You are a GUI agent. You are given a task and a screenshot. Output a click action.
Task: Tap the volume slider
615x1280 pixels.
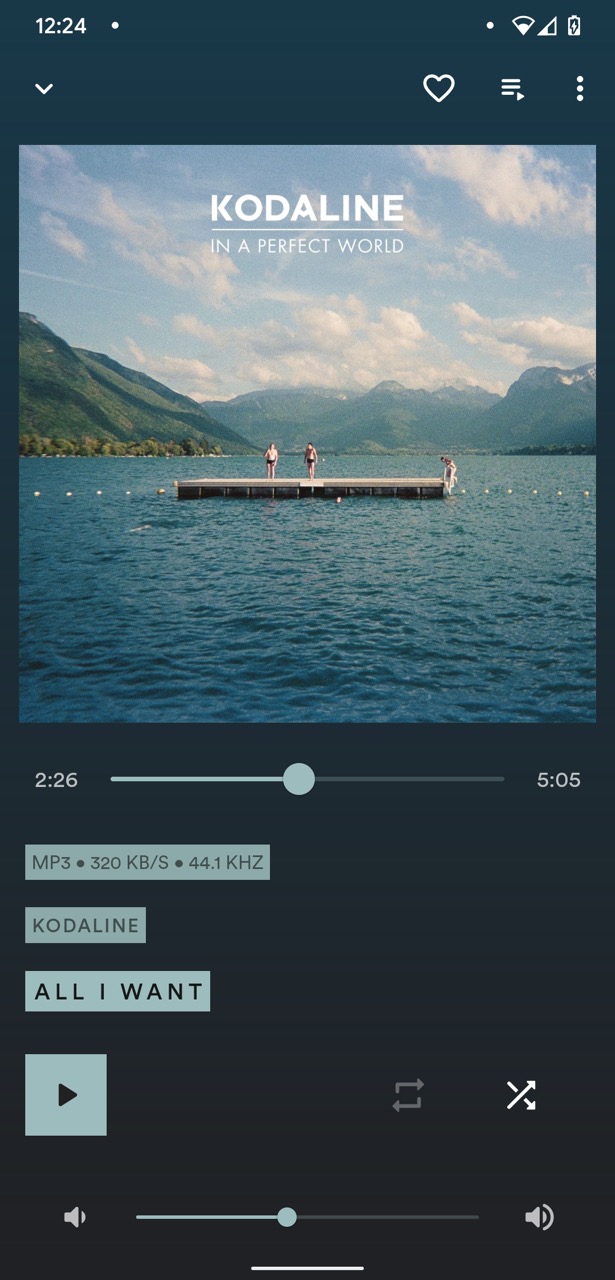coord(307,1217)
